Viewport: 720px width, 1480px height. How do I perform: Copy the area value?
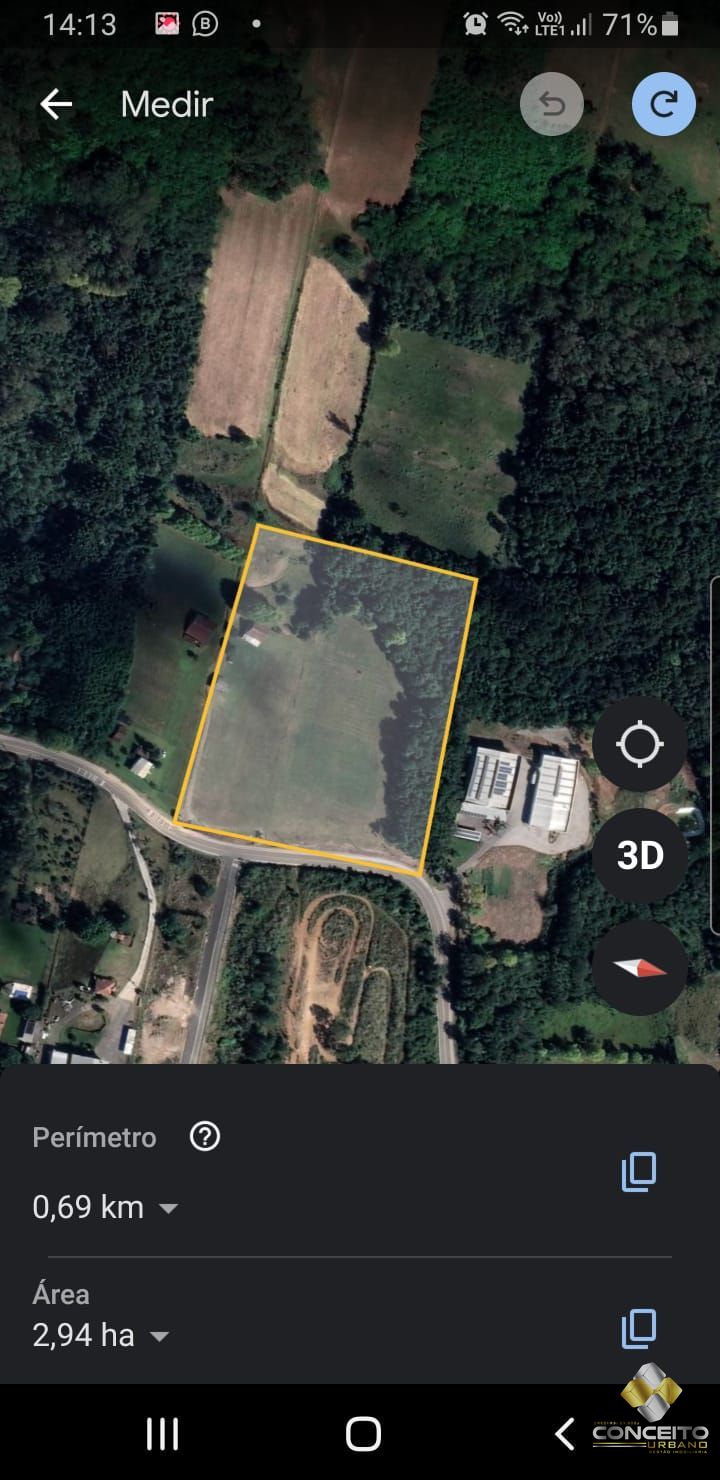click(639, 1329)
